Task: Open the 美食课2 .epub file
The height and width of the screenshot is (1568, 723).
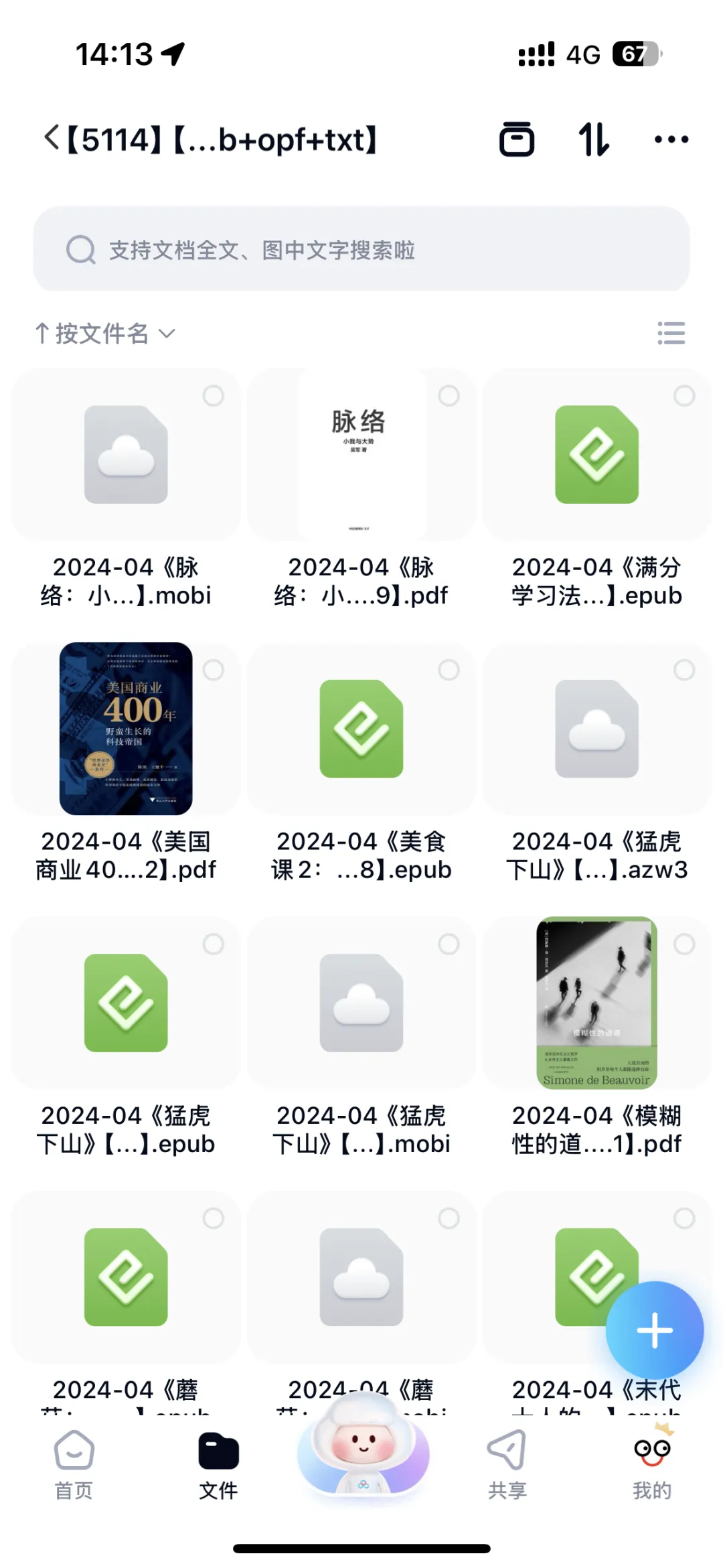Action: coord(361,729)
